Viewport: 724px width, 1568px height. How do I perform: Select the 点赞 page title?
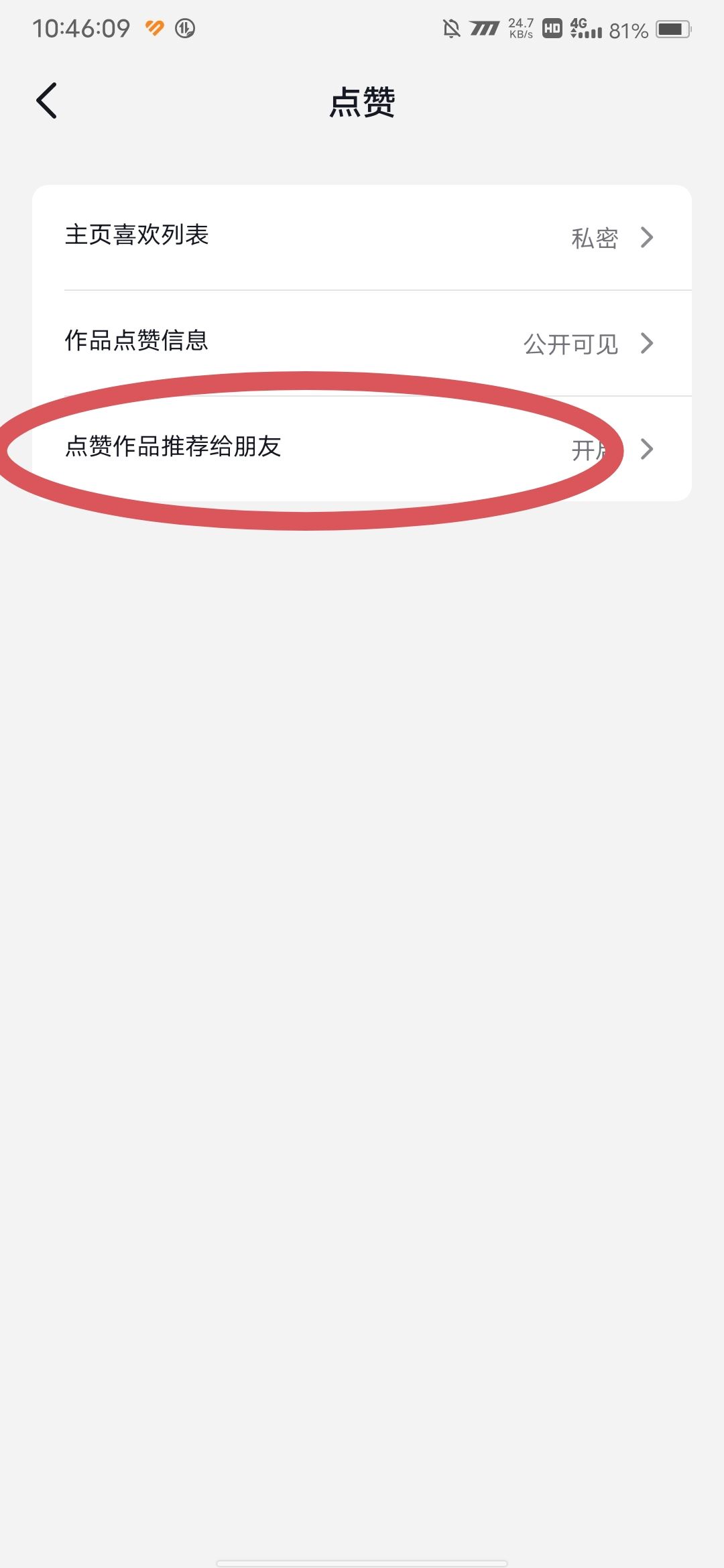(362, 101)
